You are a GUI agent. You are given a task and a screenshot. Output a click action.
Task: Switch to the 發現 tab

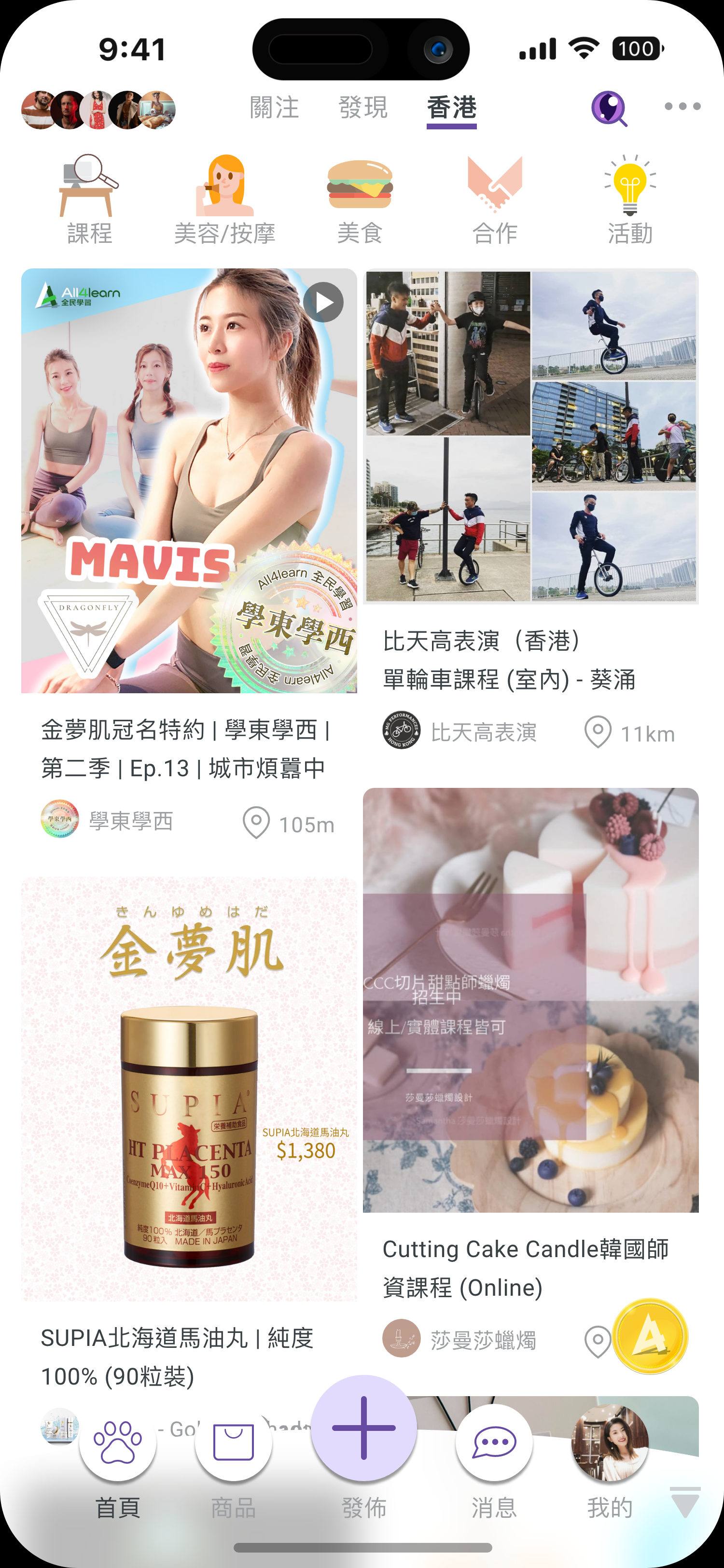click(x=363, y=108)
